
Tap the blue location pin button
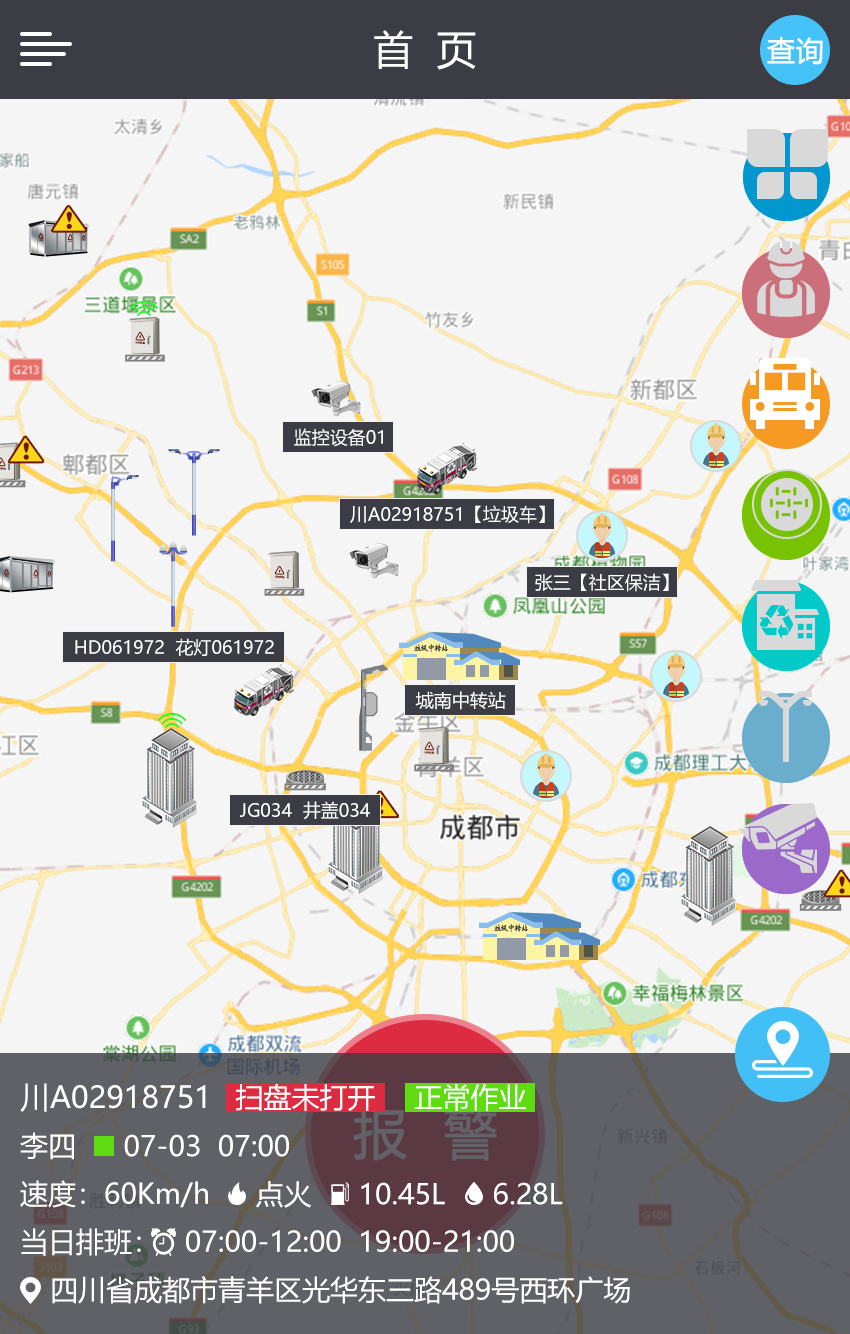point(782,1054)
